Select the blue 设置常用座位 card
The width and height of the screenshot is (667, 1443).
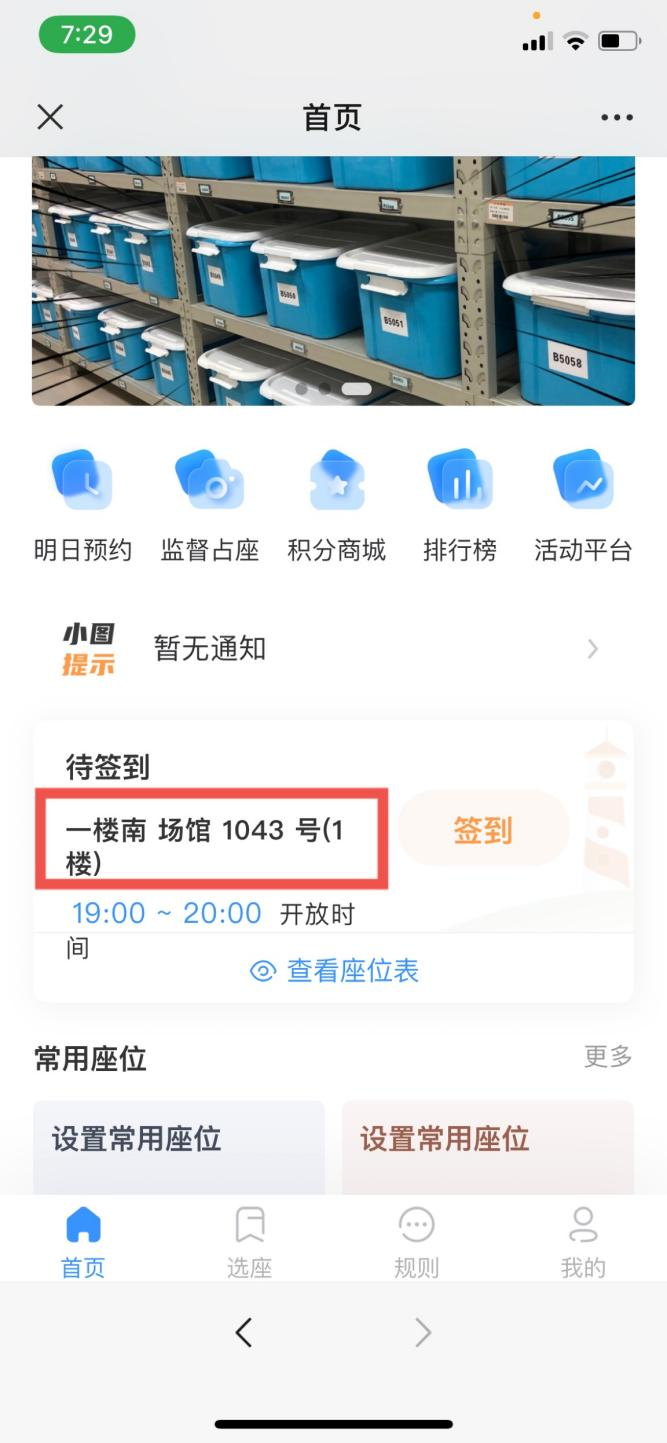(179, 1147)
